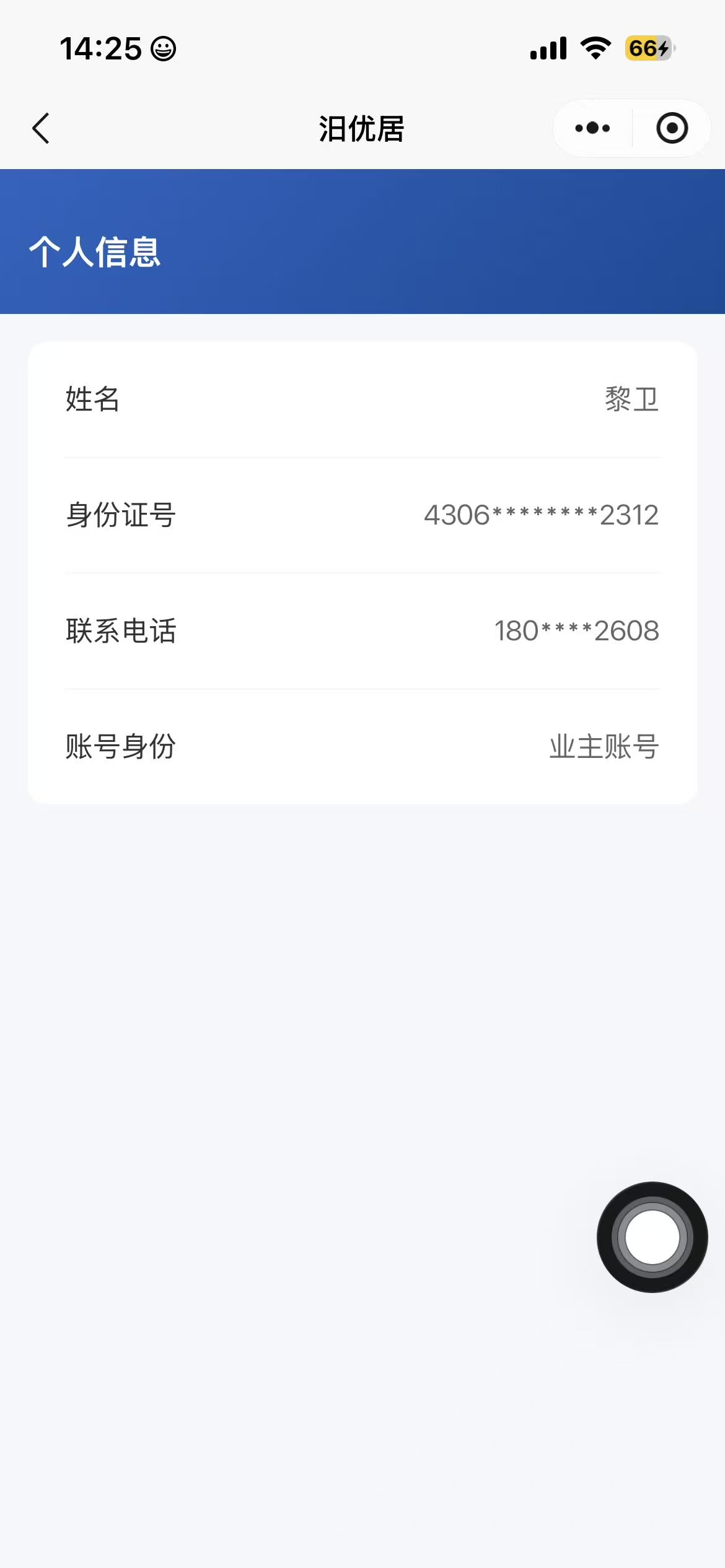Tap the floating AssistiveTouch button

tap(652, 1237)
